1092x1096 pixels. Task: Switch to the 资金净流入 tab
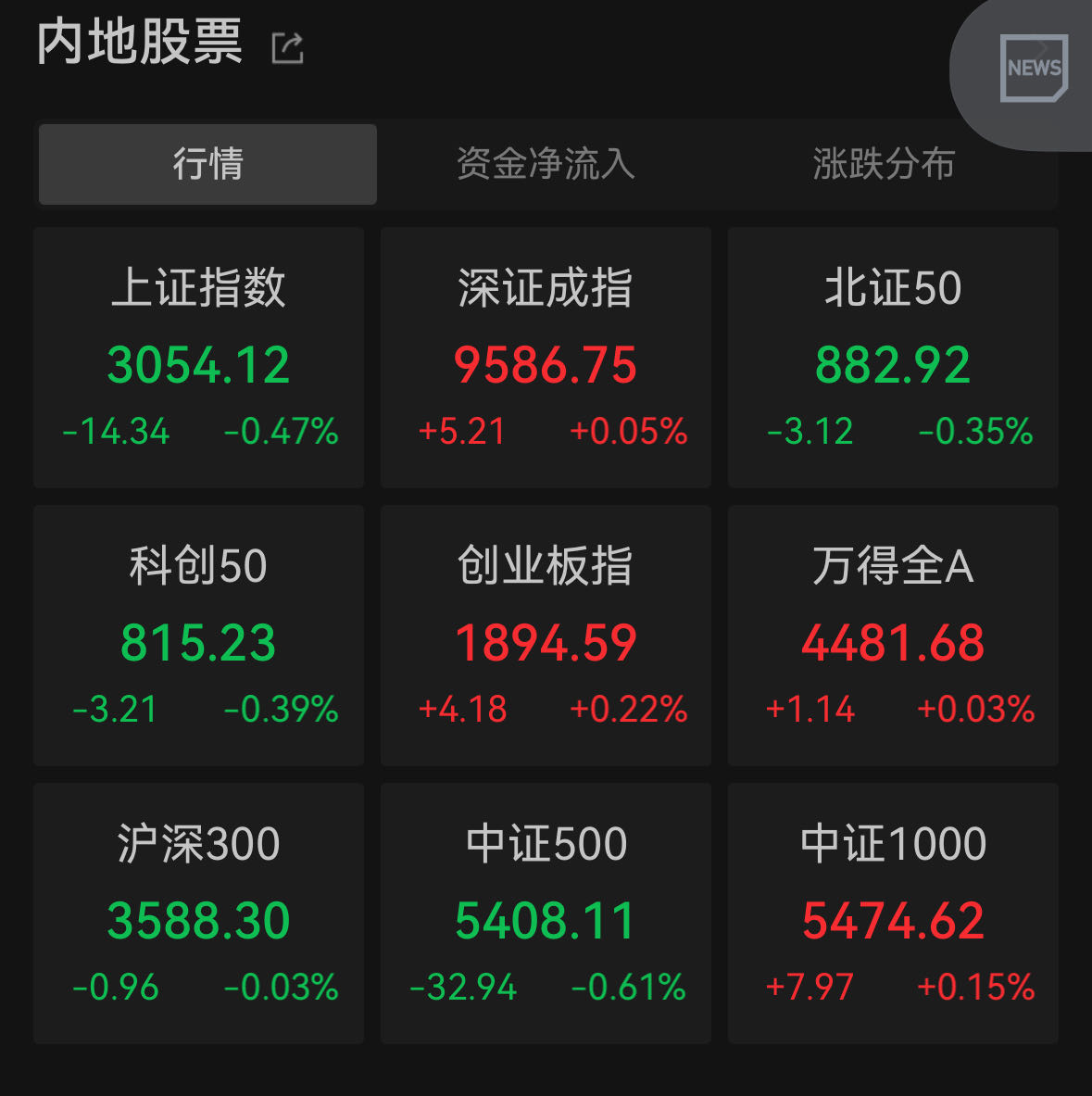tap(546, 164)
